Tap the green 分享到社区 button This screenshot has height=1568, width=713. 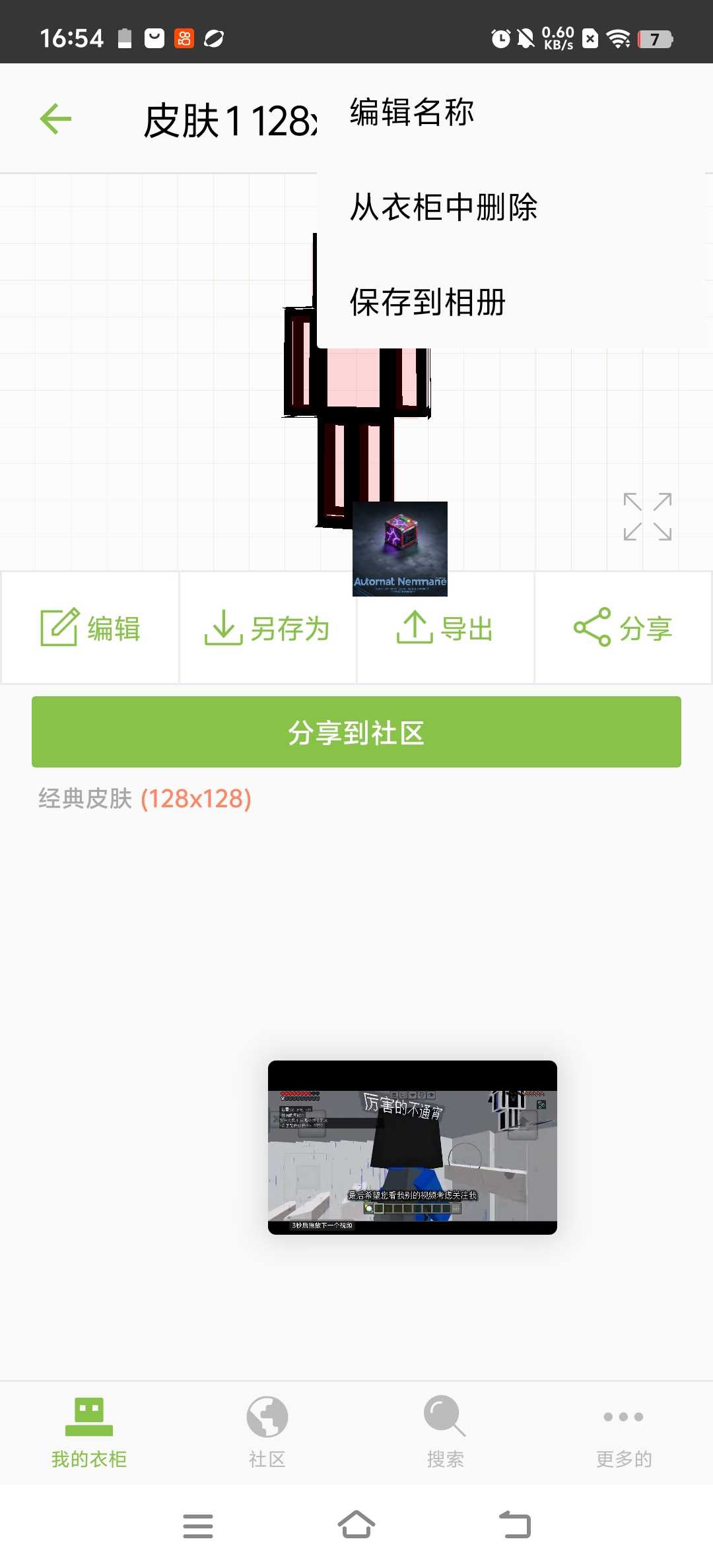coord(356,732)
